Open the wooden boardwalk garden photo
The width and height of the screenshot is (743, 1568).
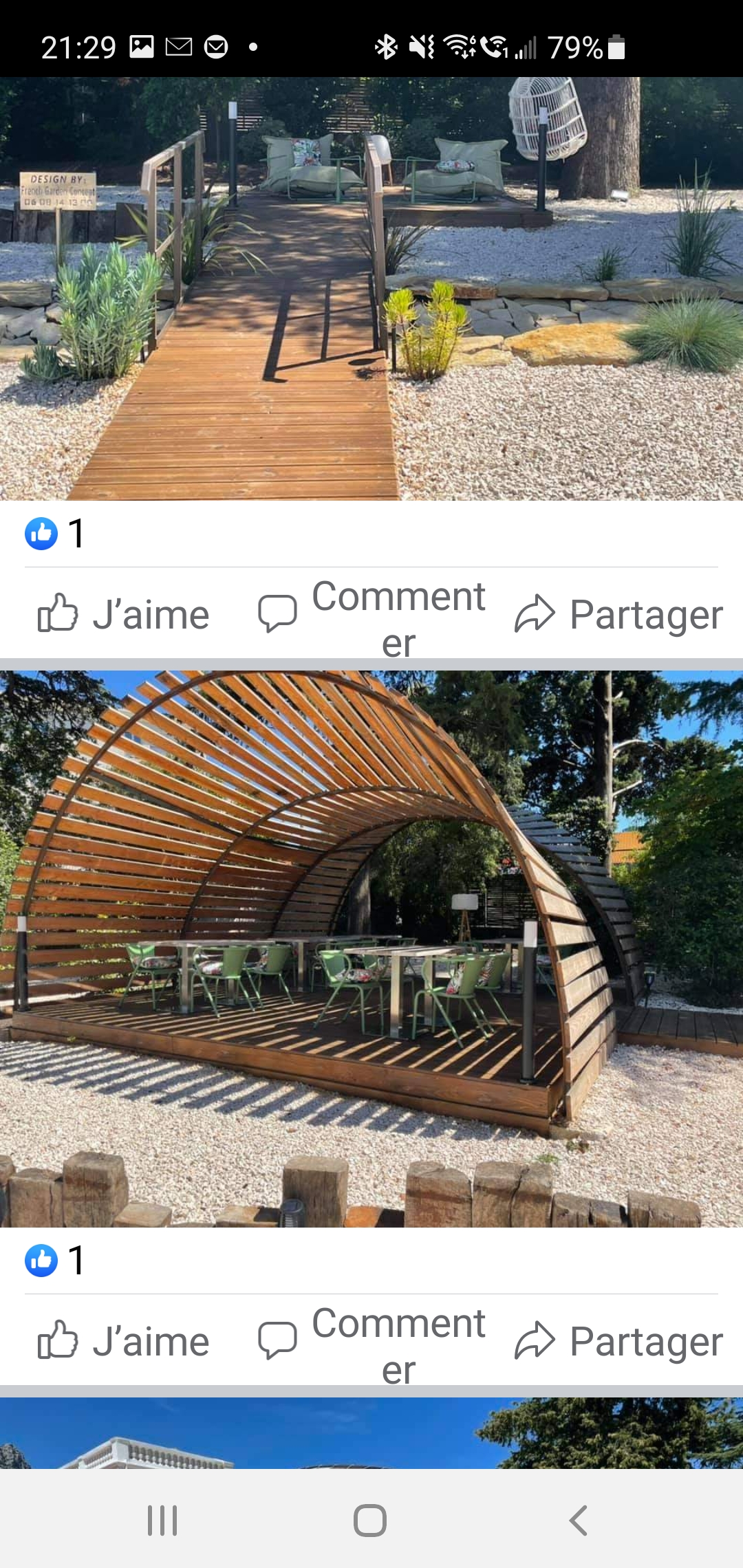click(x=371, y=289)
